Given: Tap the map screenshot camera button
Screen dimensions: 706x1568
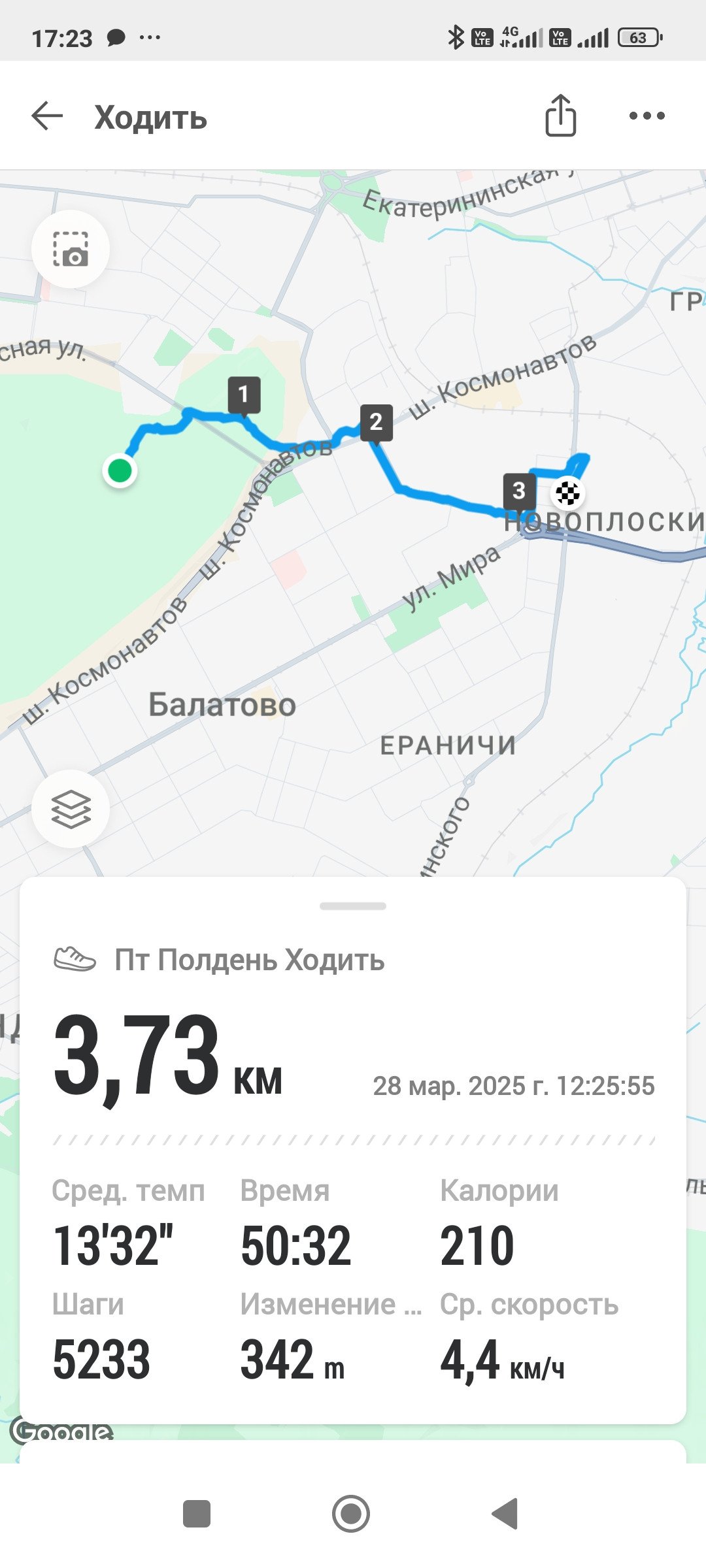Looking at the screenshot, I should tap(71, 249).
